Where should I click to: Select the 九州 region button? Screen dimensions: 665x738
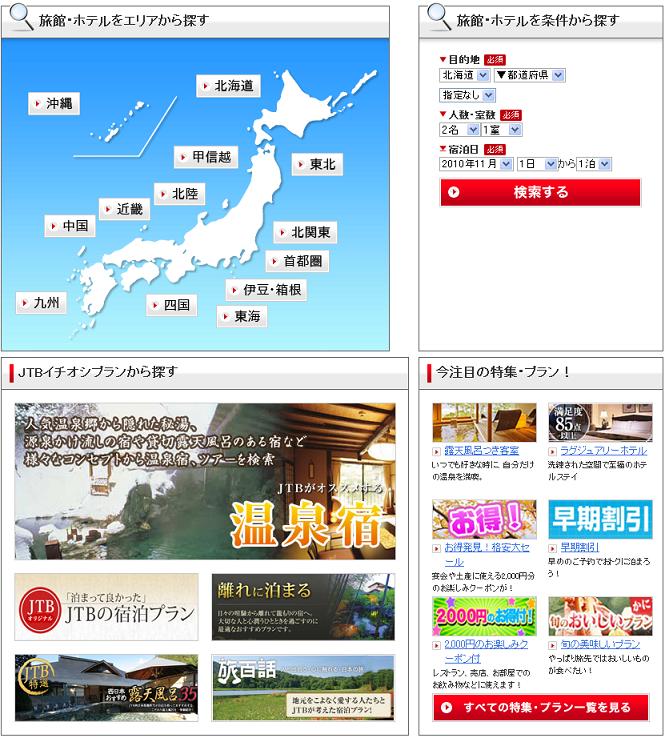pyautogui.click(x=42, y=302)
